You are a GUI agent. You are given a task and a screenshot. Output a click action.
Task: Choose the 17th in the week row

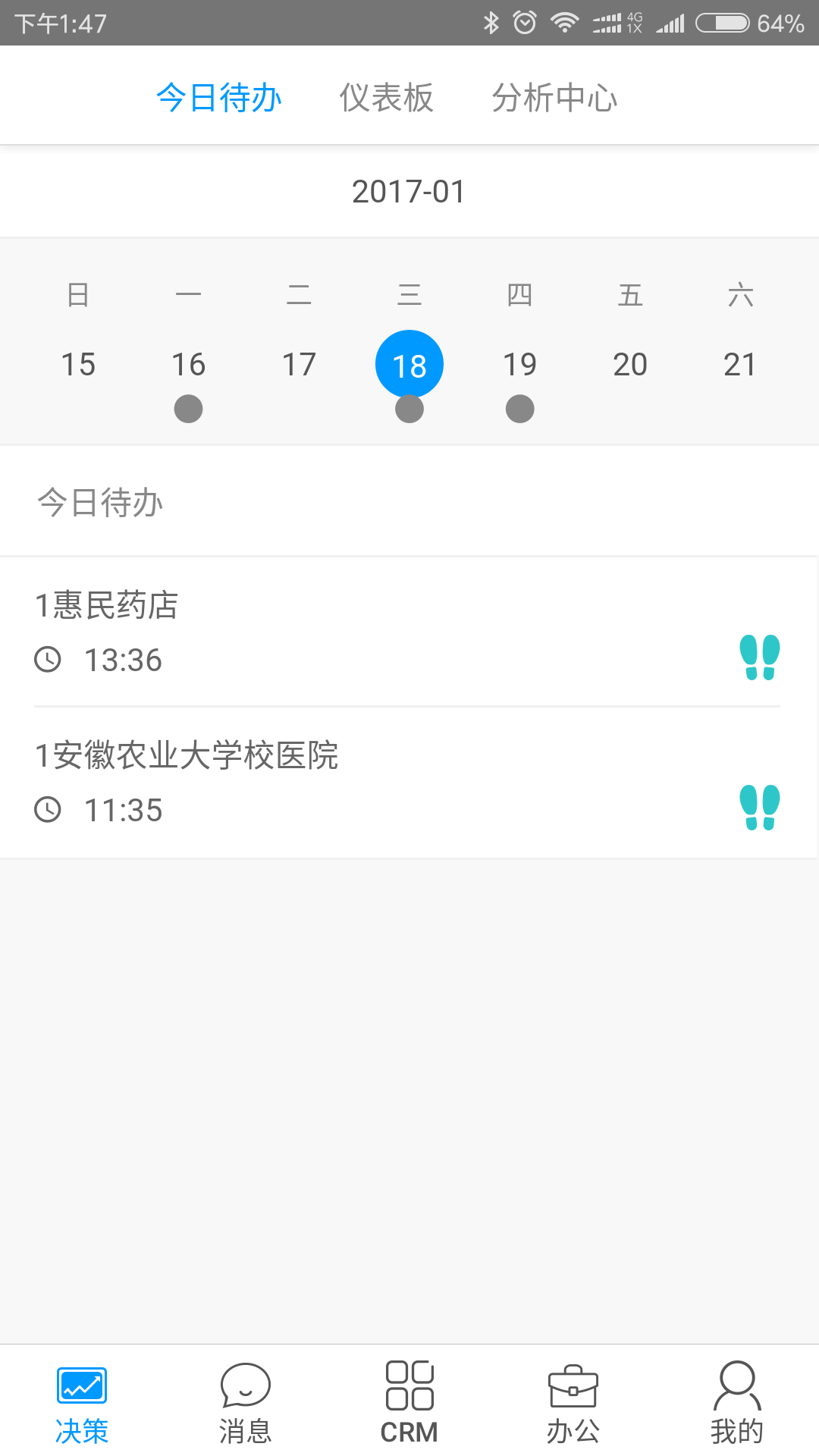click(x=299, y=365)
